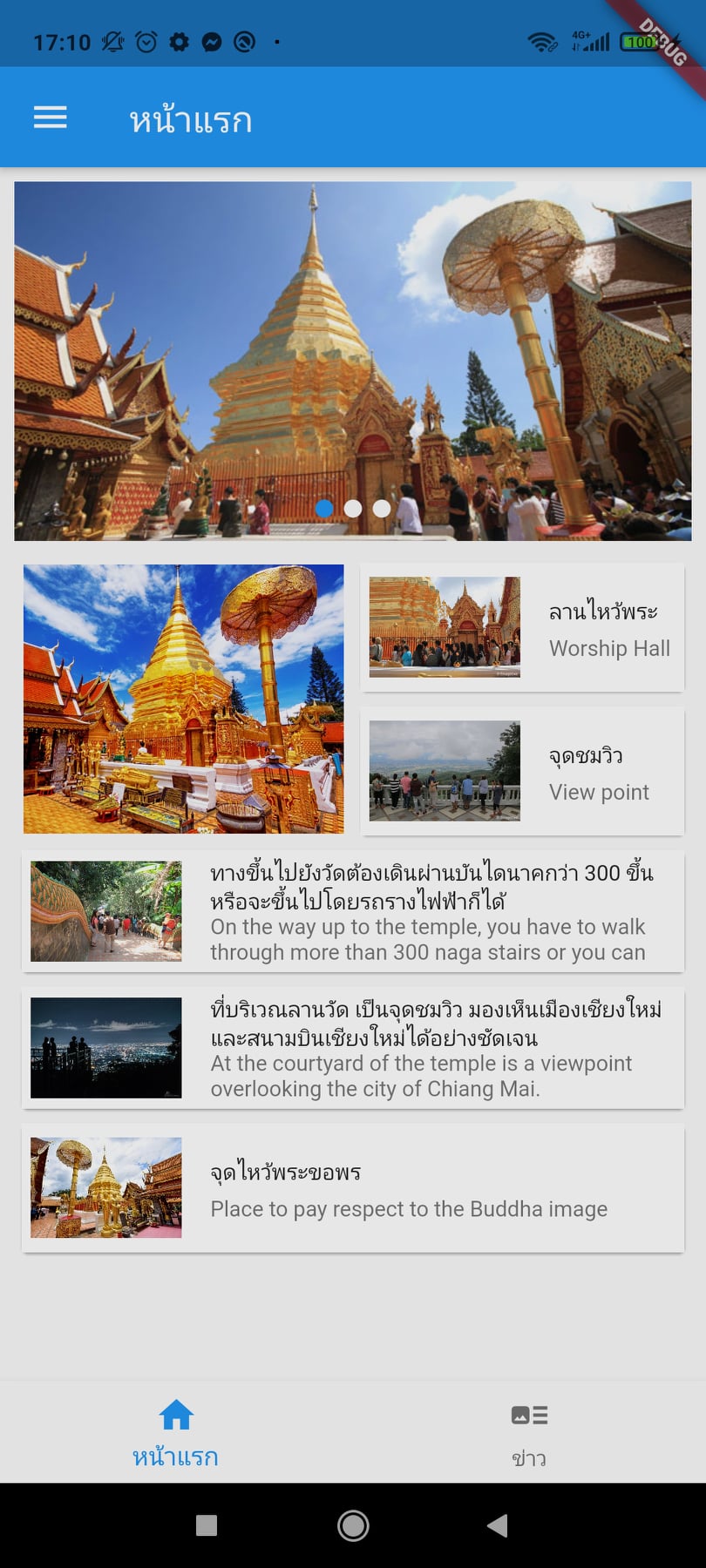The height and width of the screenshot is (1568, 706).
Task: Open the Chiang Mai viewpoint courtyard card
Action: [352, 1048]
